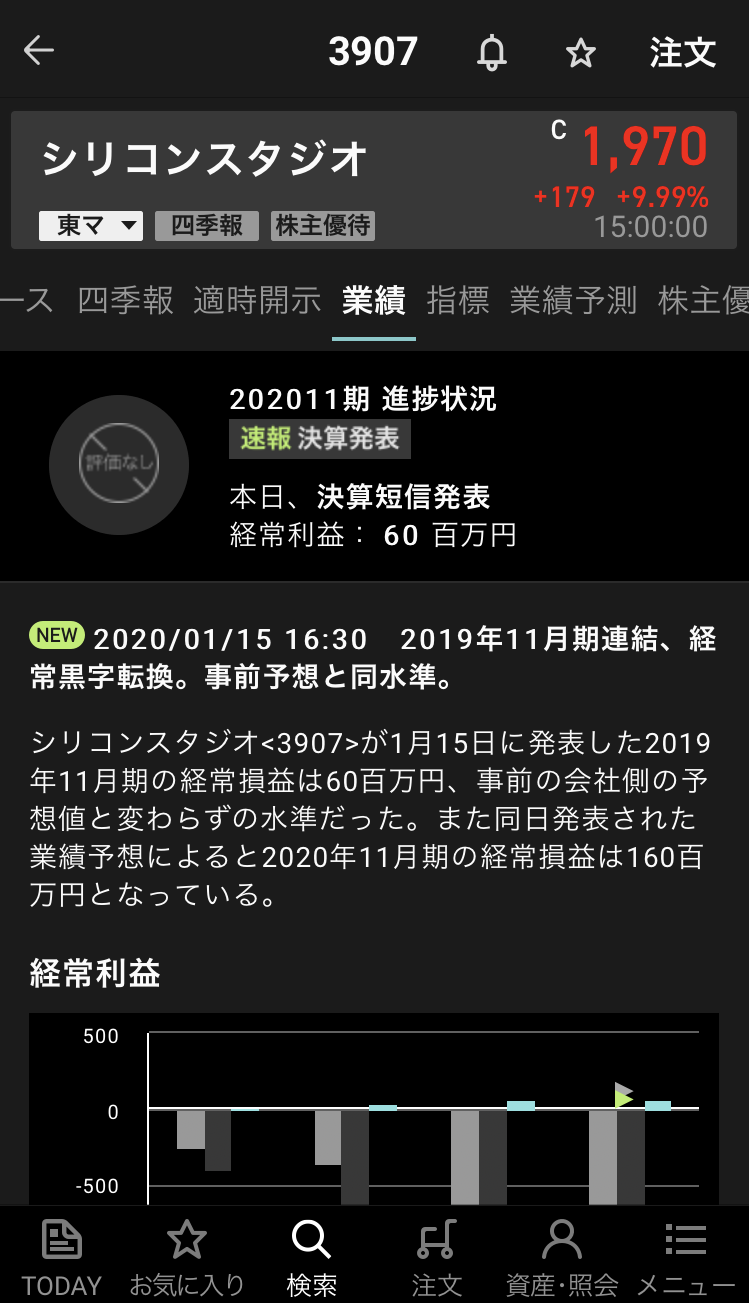Image resolution: width=749 pixels, height=1303 pixels.
Task: Go to お気に入り favorites in bottom bar
Action: coord(187,1256)
